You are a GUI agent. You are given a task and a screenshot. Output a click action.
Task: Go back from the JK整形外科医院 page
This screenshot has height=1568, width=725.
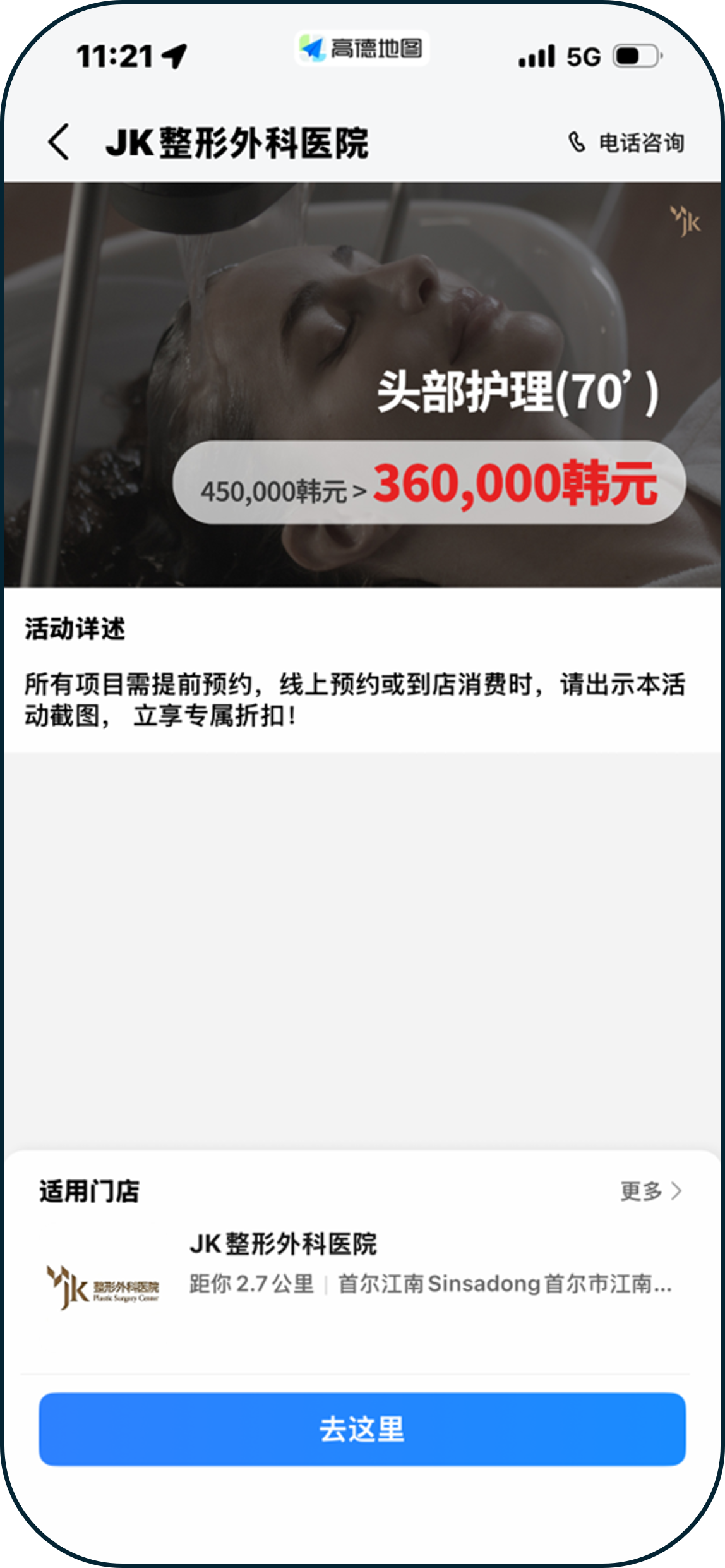coord(59,142)
